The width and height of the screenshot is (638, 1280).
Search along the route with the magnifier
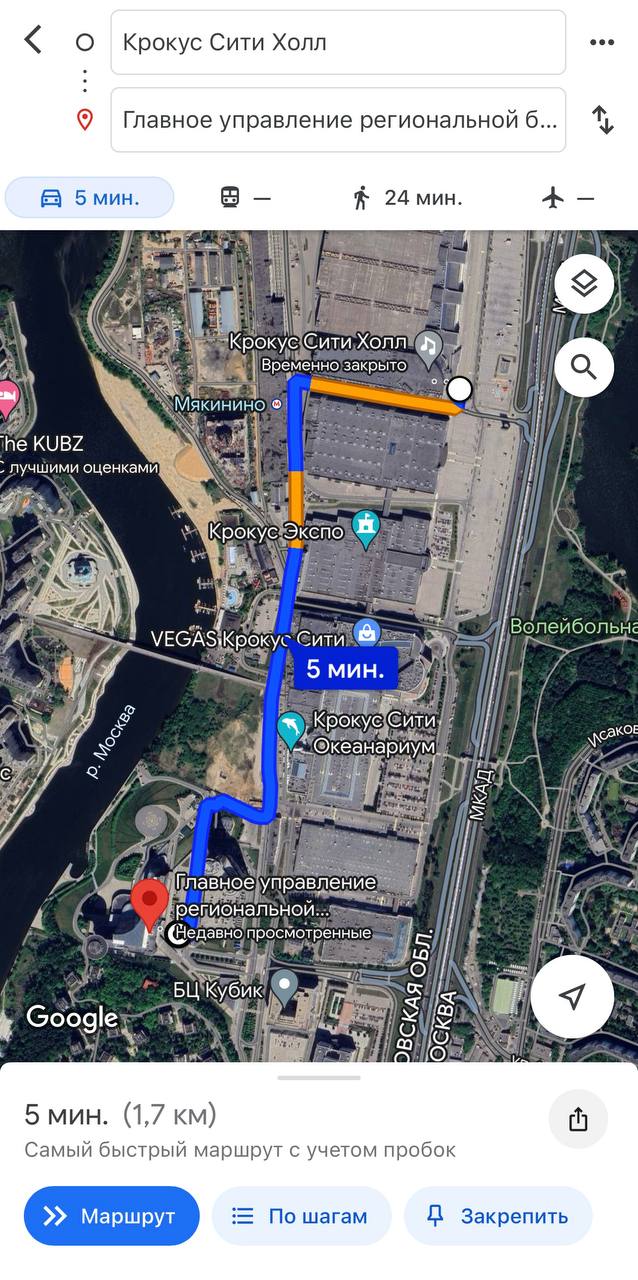click(x=584, y=367)
